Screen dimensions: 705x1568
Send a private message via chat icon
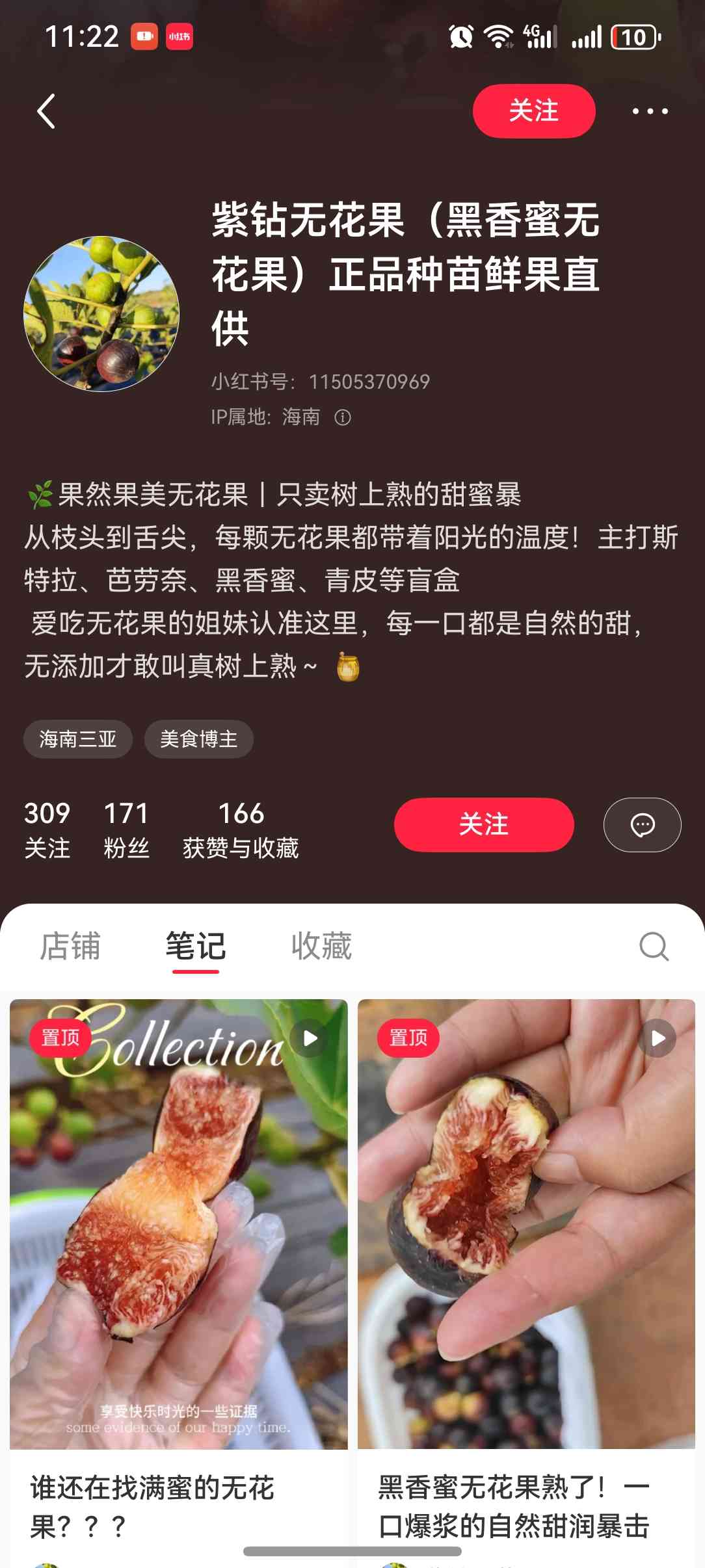point(642,824)
